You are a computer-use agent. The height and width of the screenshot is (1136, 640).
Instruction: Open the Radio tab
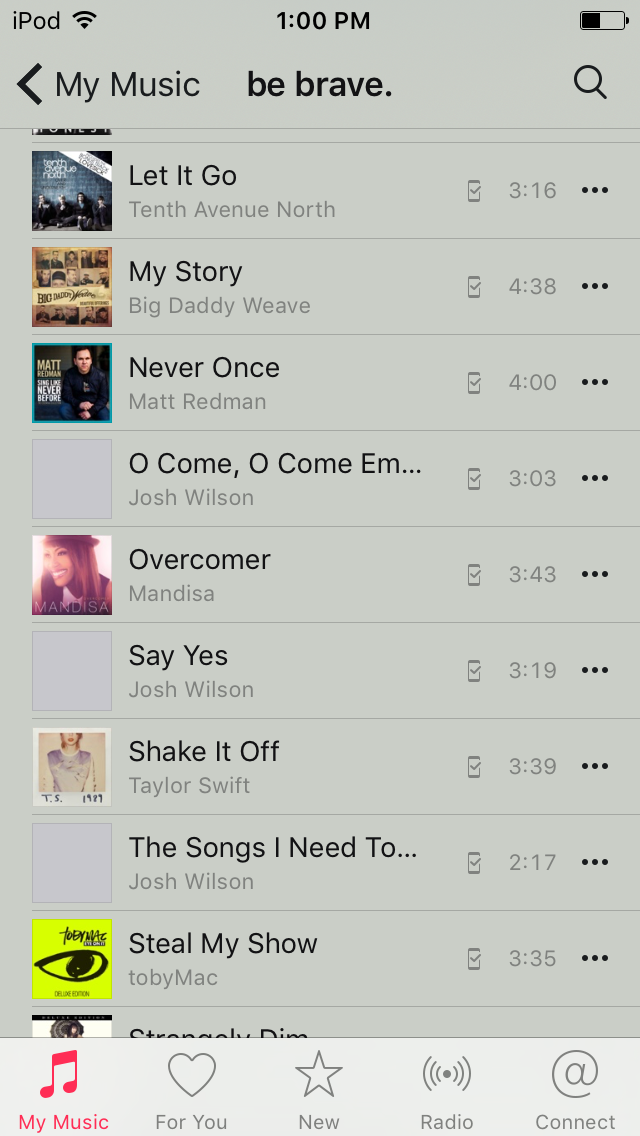tap(447, 1090)
